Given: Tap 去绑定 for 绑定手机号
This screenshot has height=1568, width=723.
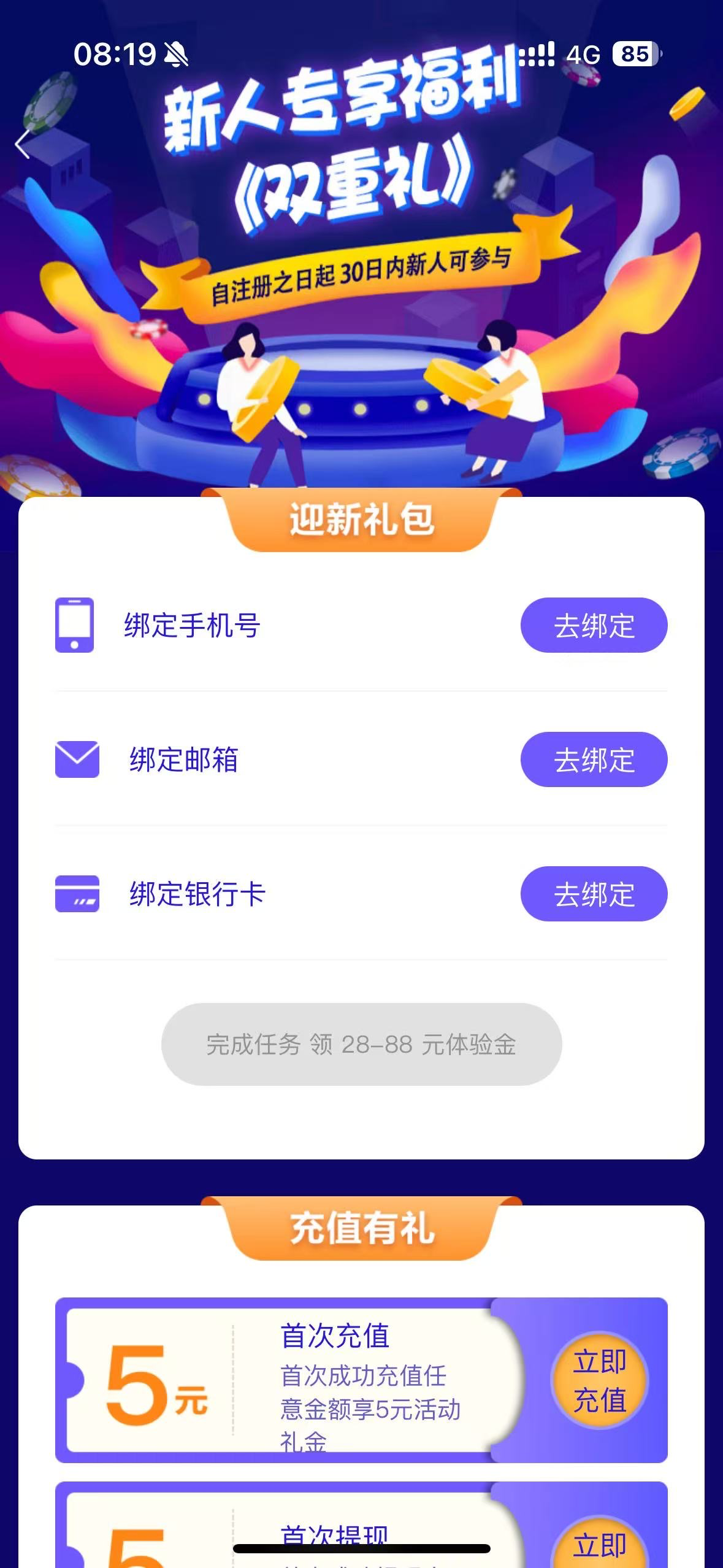Looking at the screenshot, I should 594,625.
